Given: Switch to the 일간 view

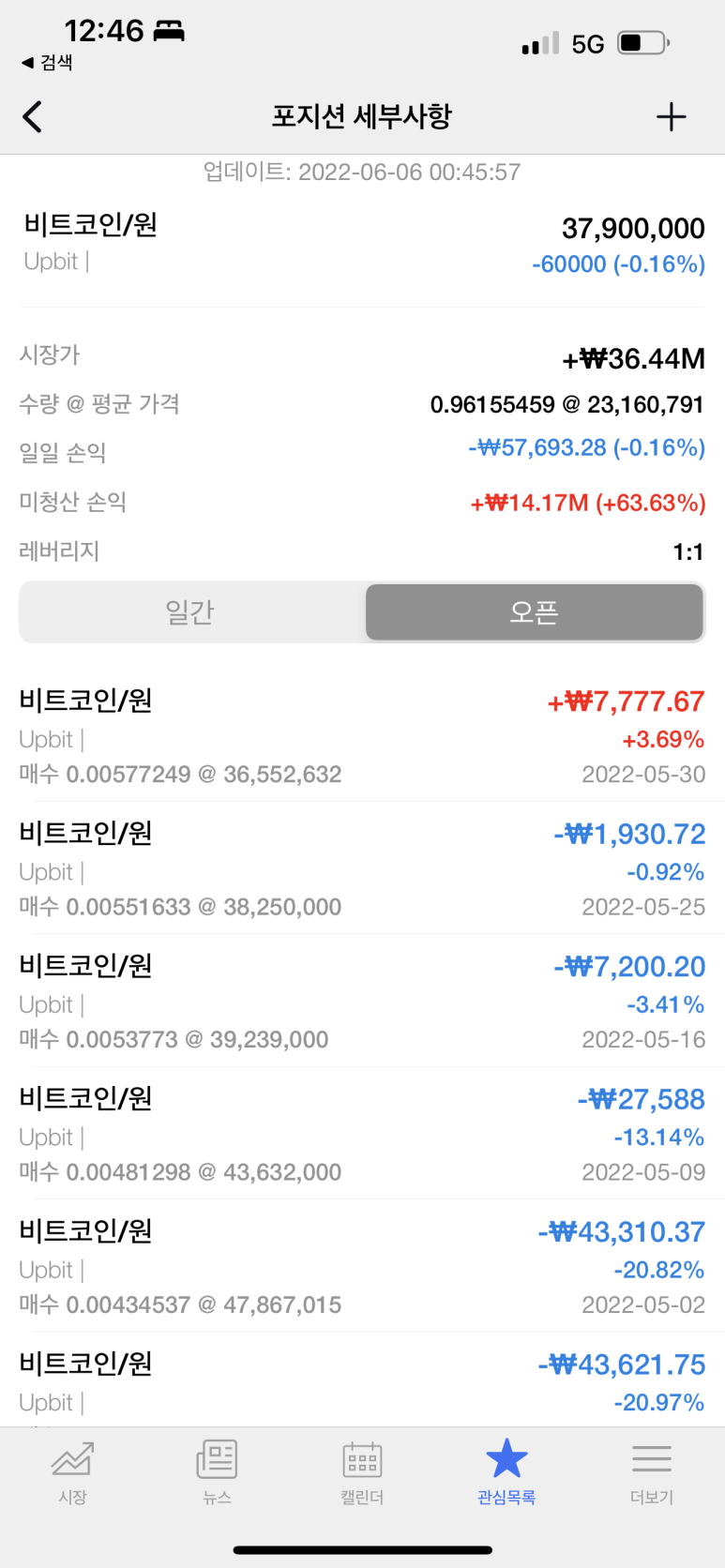Looking at the screenshot, I should tap(188, 611).
